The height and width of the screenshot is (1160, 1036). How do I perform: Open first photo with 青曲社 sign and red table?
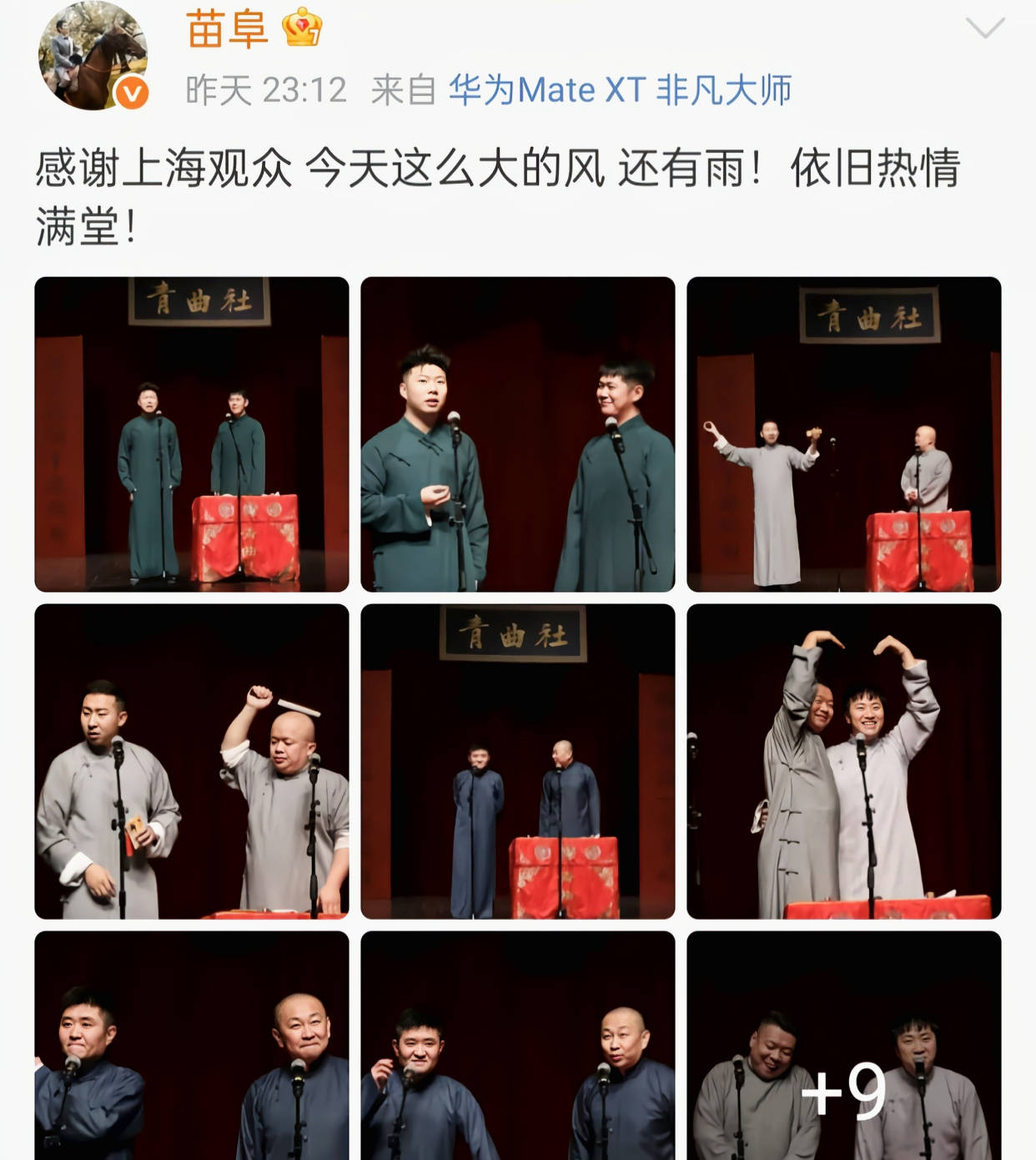(192, 434)
